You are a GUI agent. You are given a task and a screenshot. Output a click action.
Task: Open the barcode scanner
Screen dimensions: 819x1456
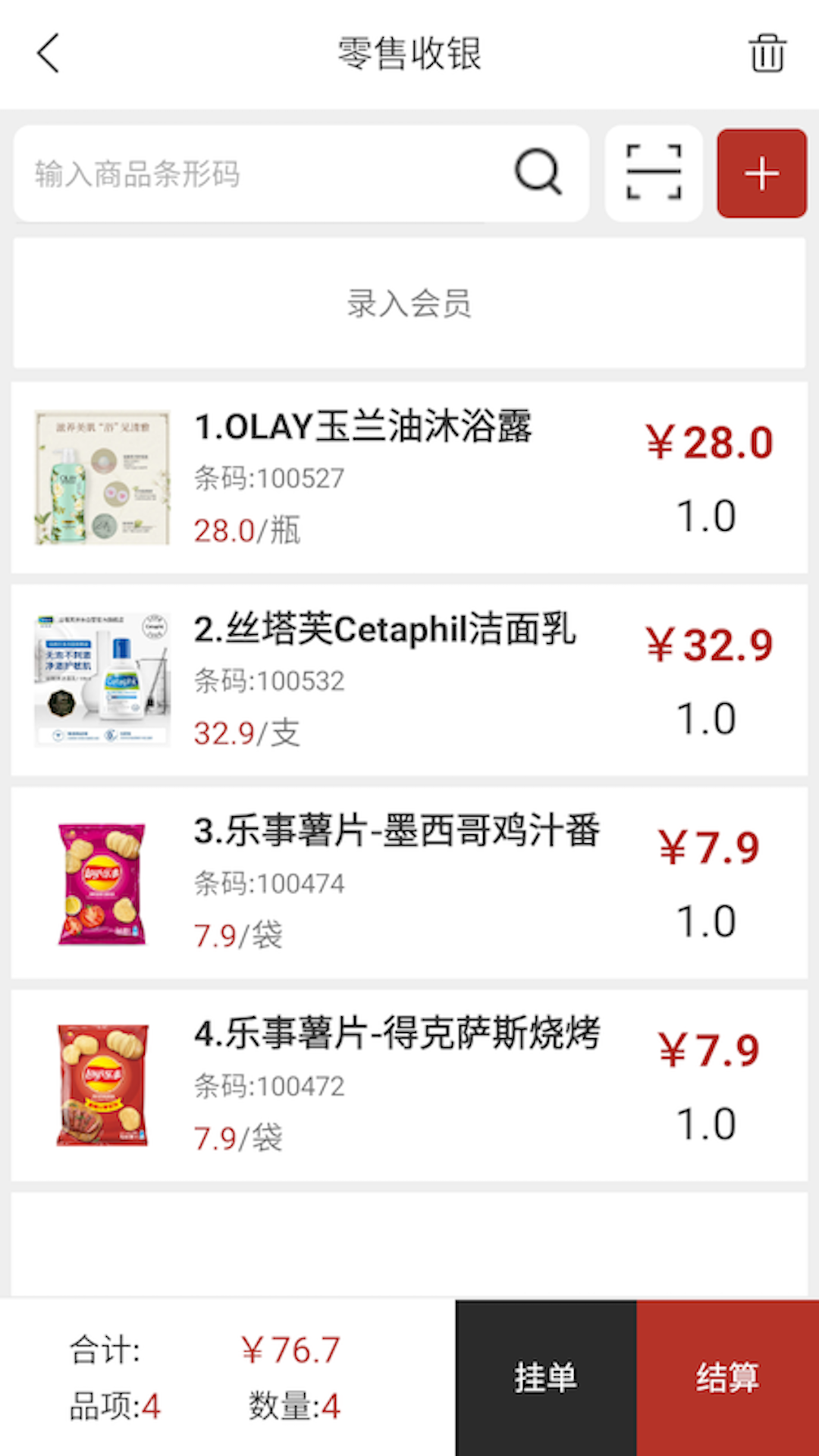(x=654, y=173)
